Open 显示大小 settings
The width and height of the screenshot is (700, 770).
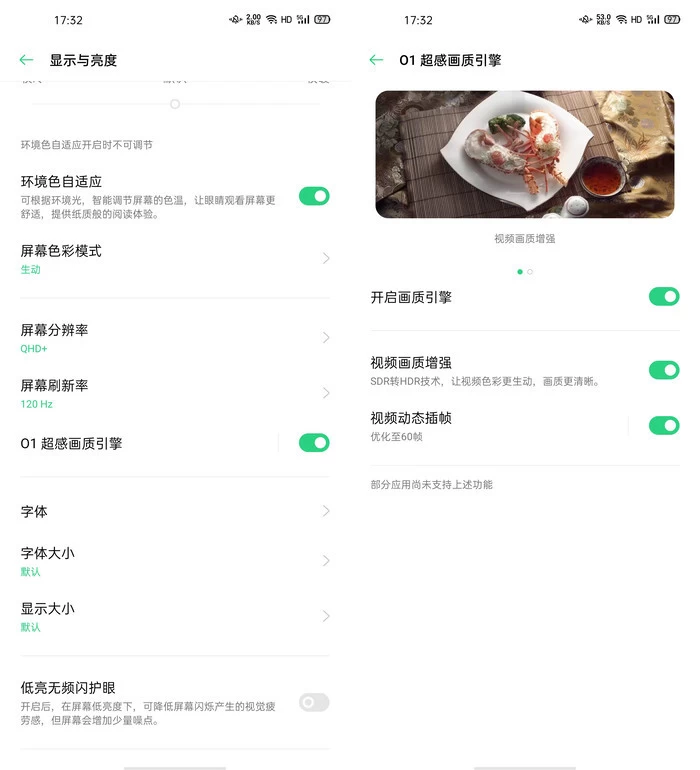click(x=175, y=616)
